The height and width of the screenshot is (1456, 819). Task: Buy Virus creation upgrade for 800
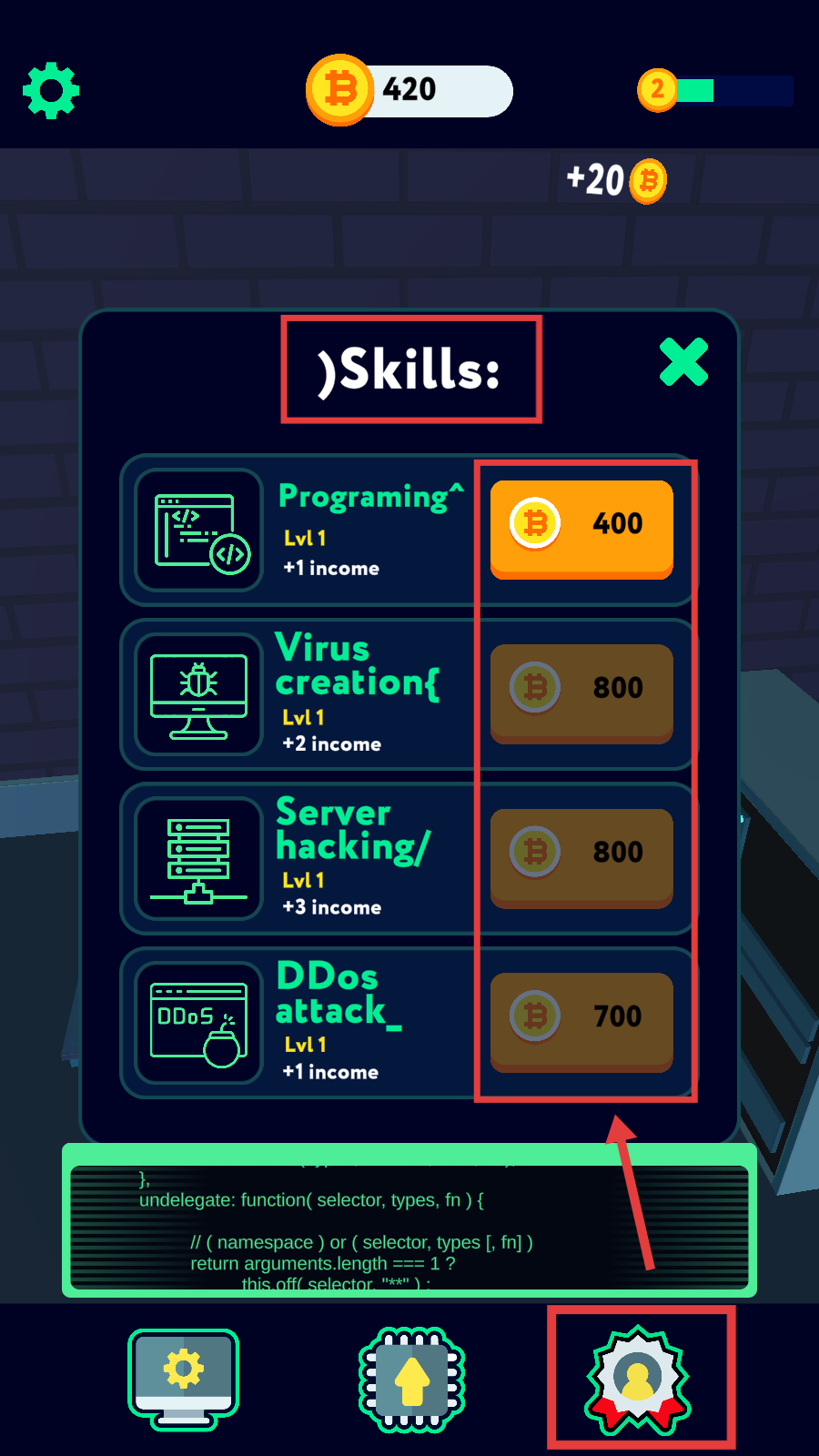tap(581, 693)
